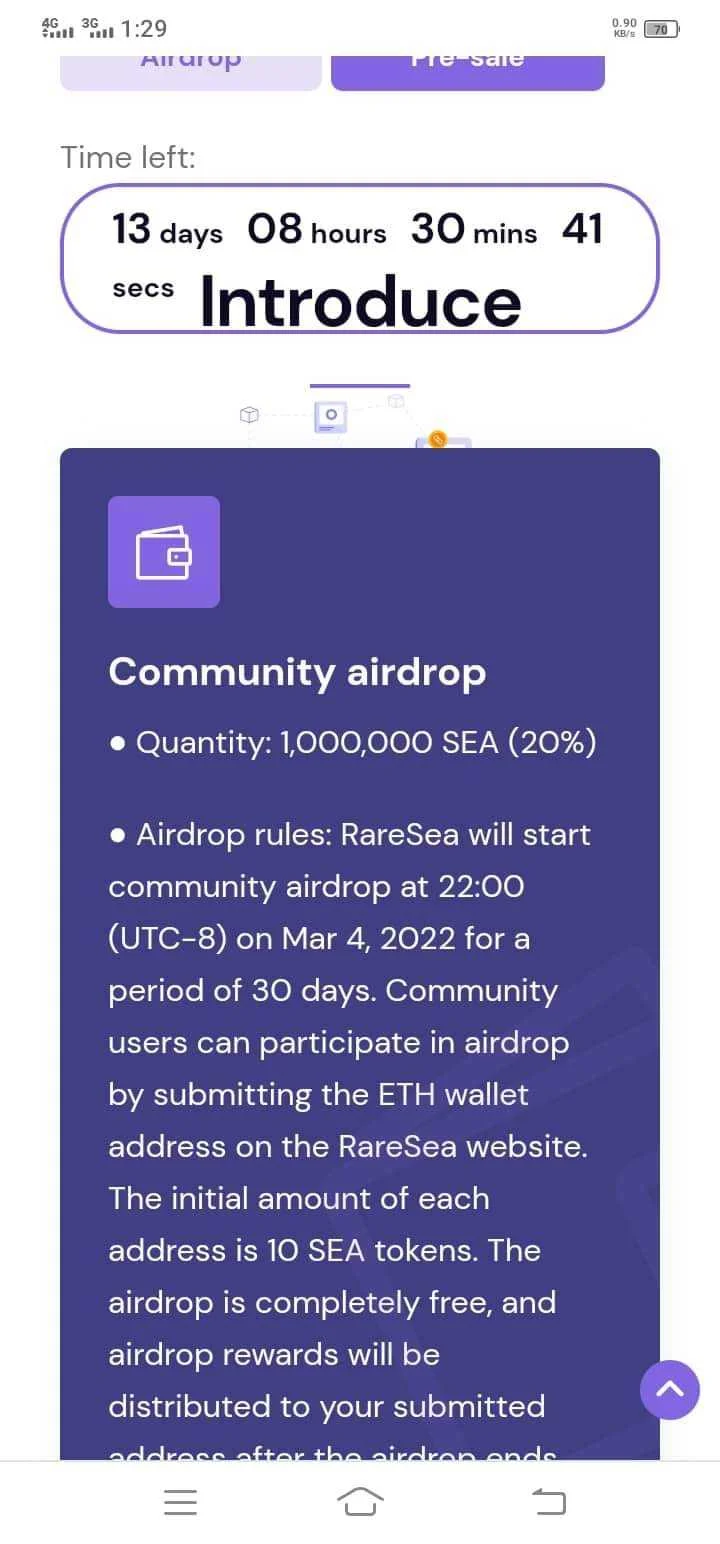This screenshot has width=720, height=1544.
Task: Tap the scroll-to-top arrow button
Action: point(670,1389)
